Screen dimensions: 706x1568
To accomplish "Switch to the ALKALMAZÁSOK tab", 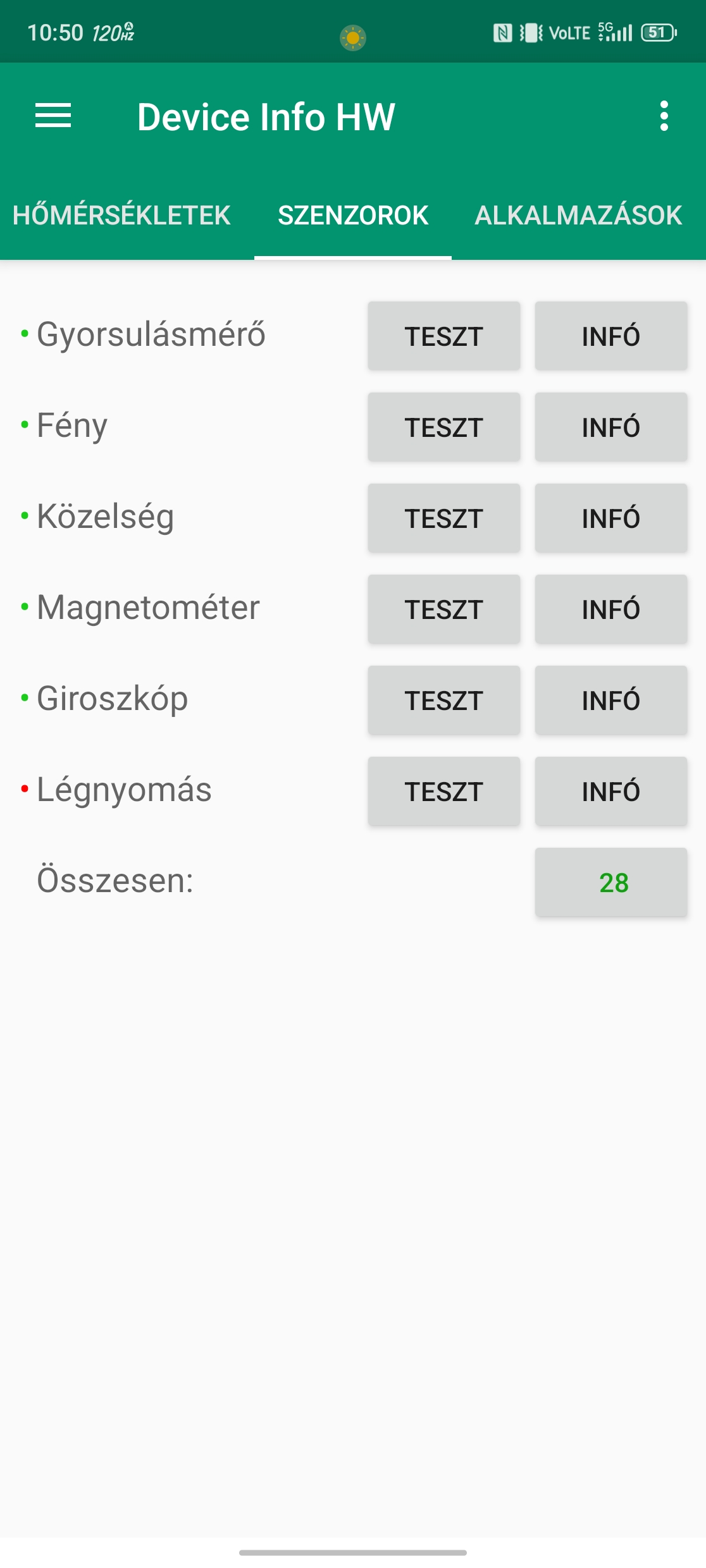I will (x=578, y=216).
